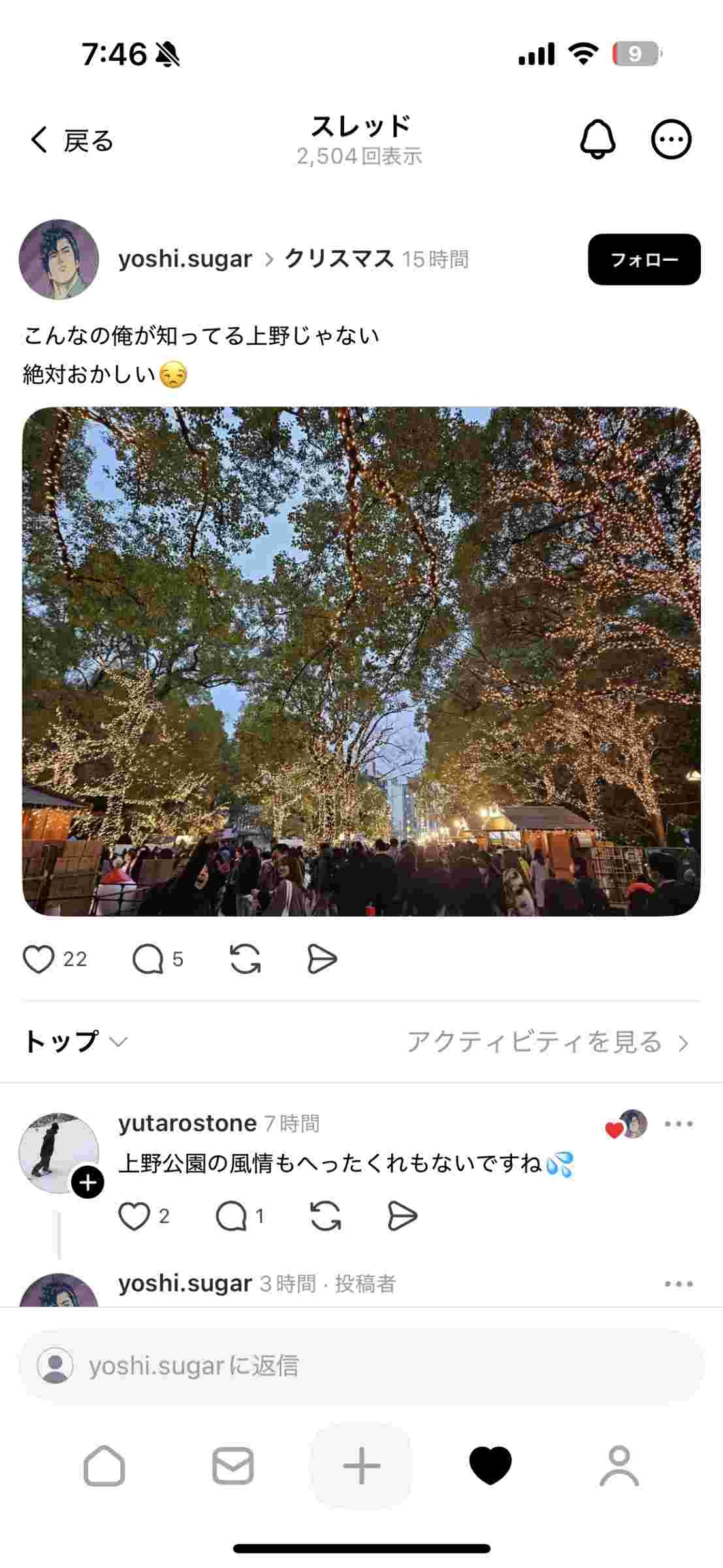Image resolution: width=723 pixels, height=1568 pixels.
Task: Open more options on yutarostone's reply
Action: [x=679, y=1124]
